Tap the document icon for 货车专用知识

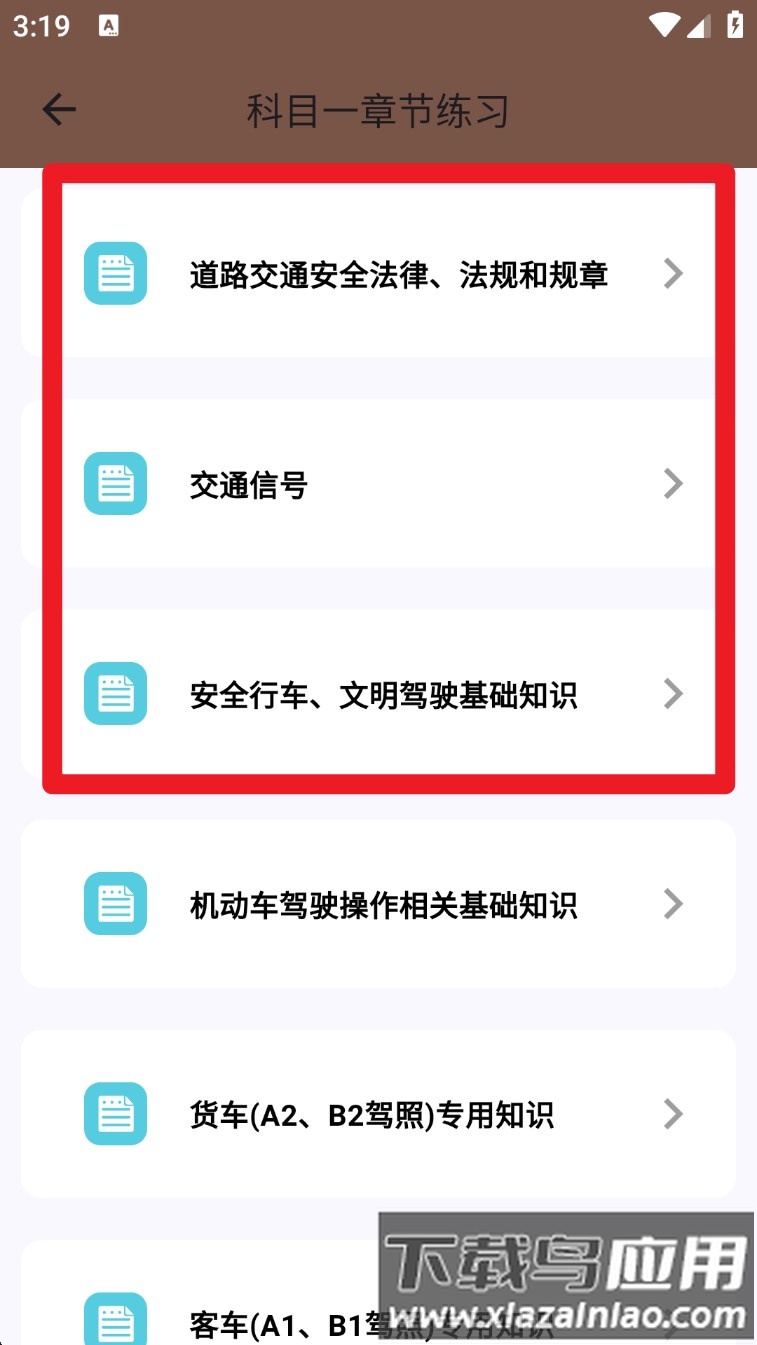pos(115,1113)
